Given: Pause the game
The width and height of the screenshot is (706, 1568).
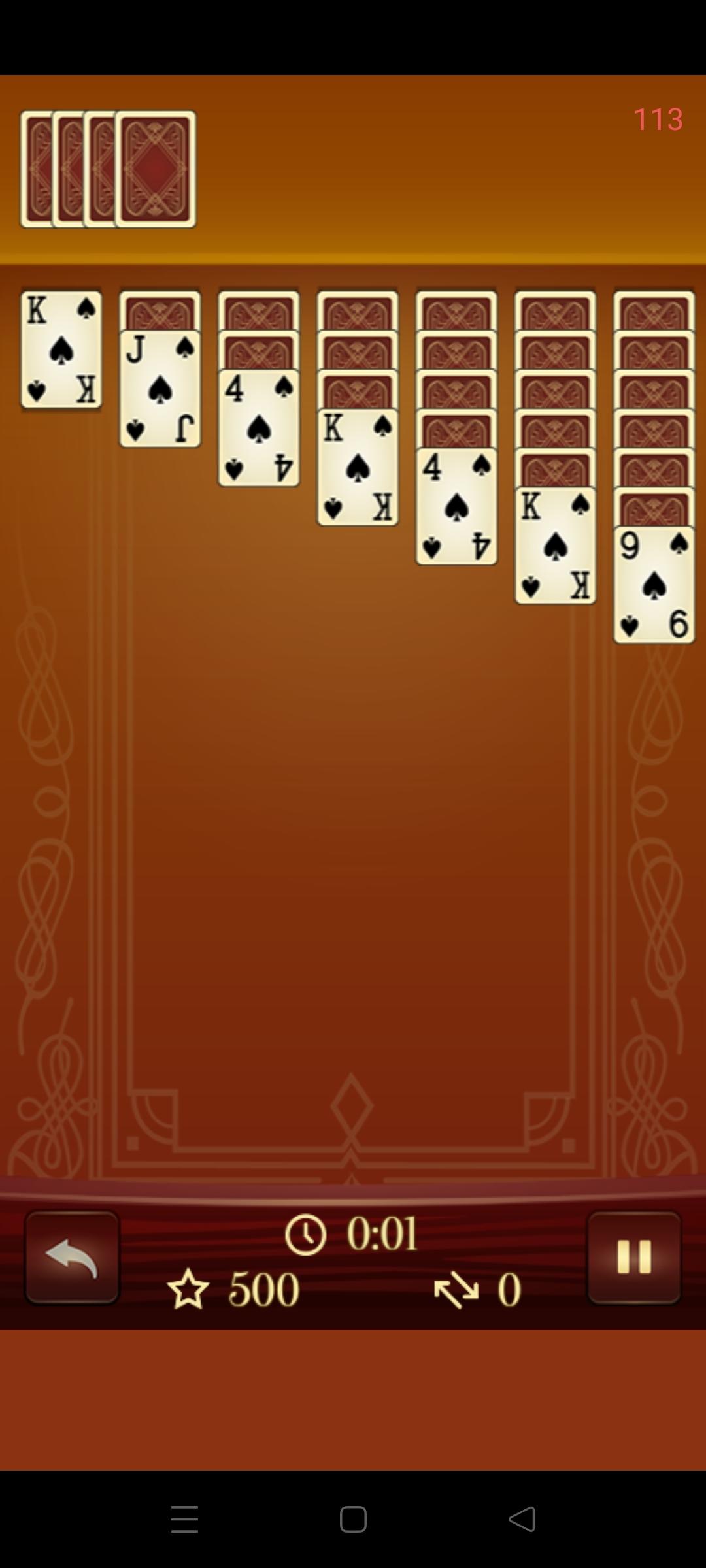Looking at the screenshot, I should (x=633, y=1257).
